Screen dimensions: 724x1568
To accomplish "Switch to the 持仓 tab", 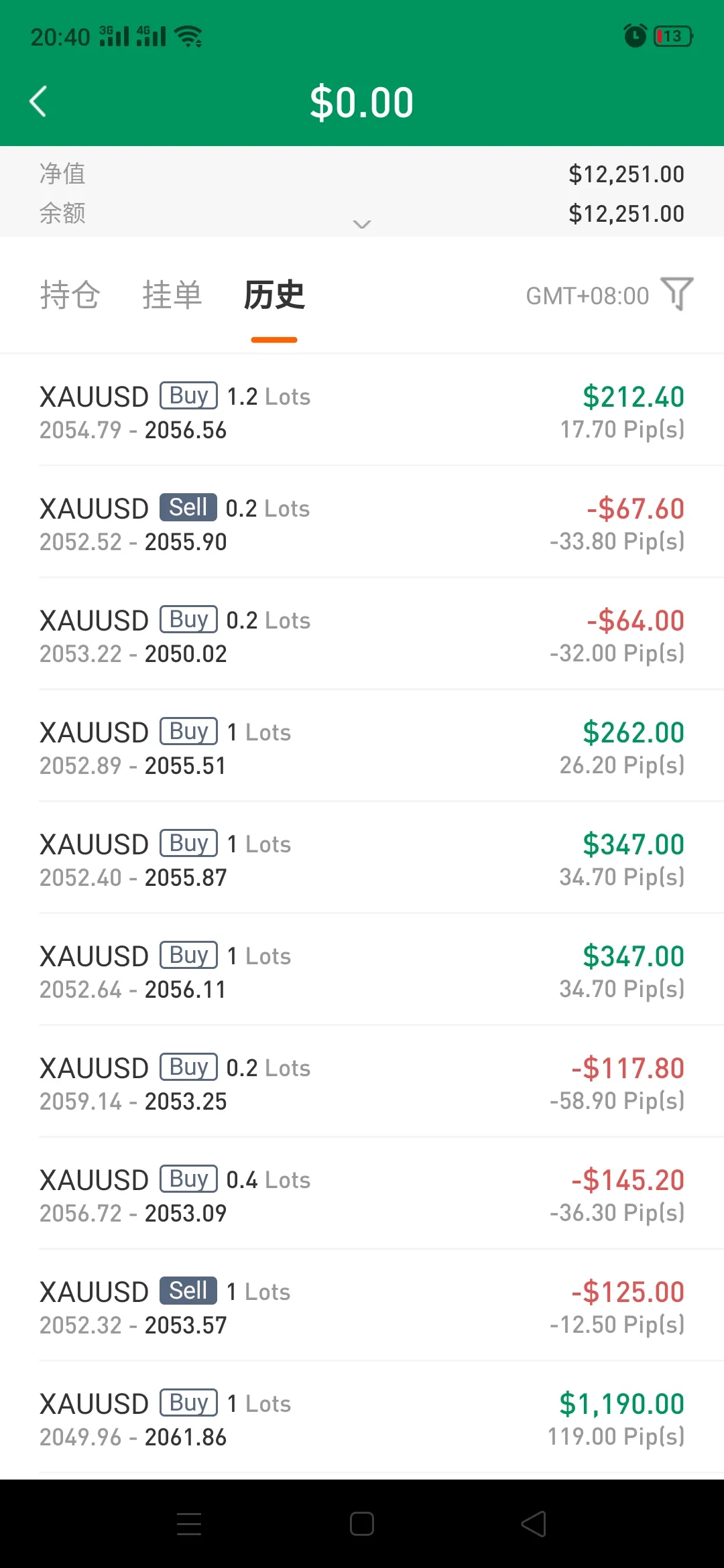I will tap(70, 295).
